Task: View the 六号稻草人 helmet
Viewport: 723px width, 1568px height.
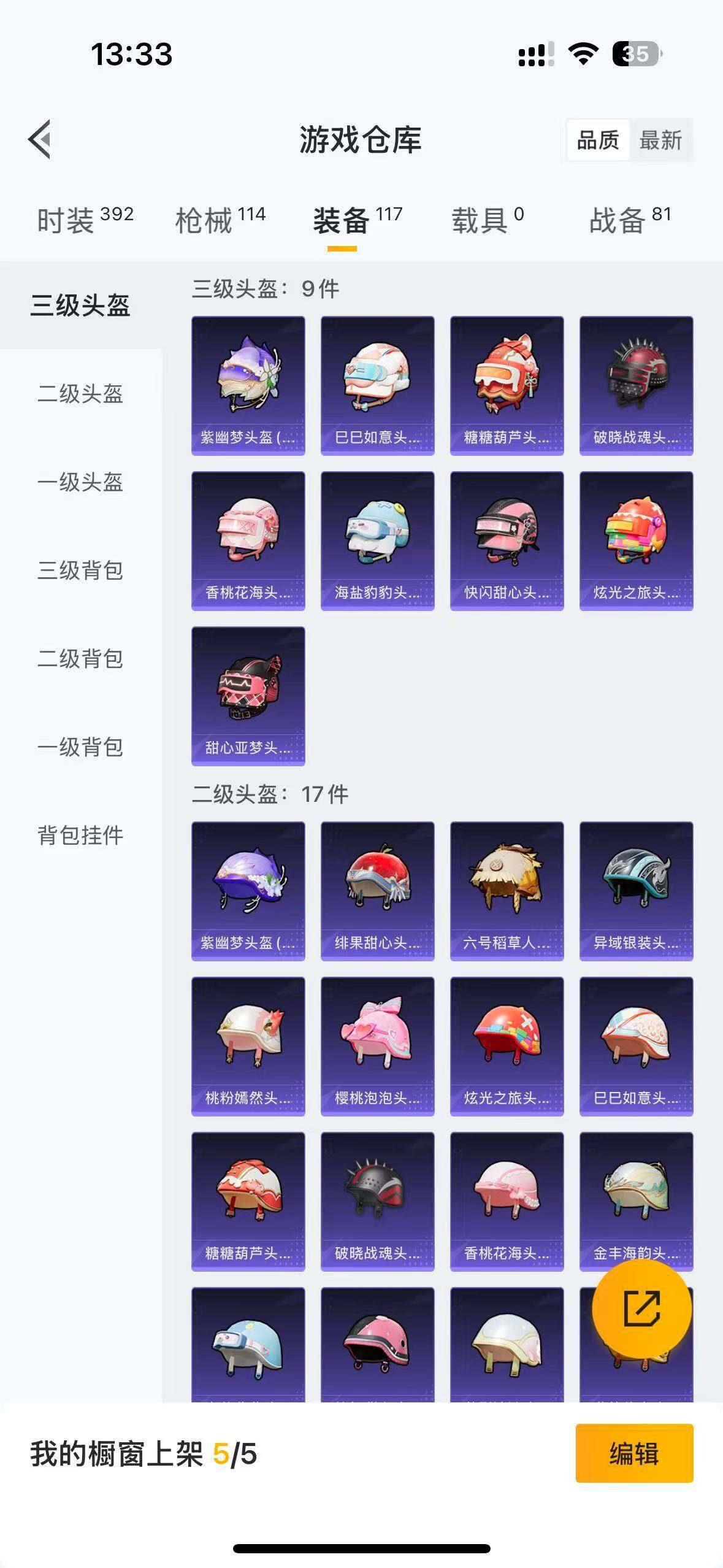Action: (x=507, y=891)
